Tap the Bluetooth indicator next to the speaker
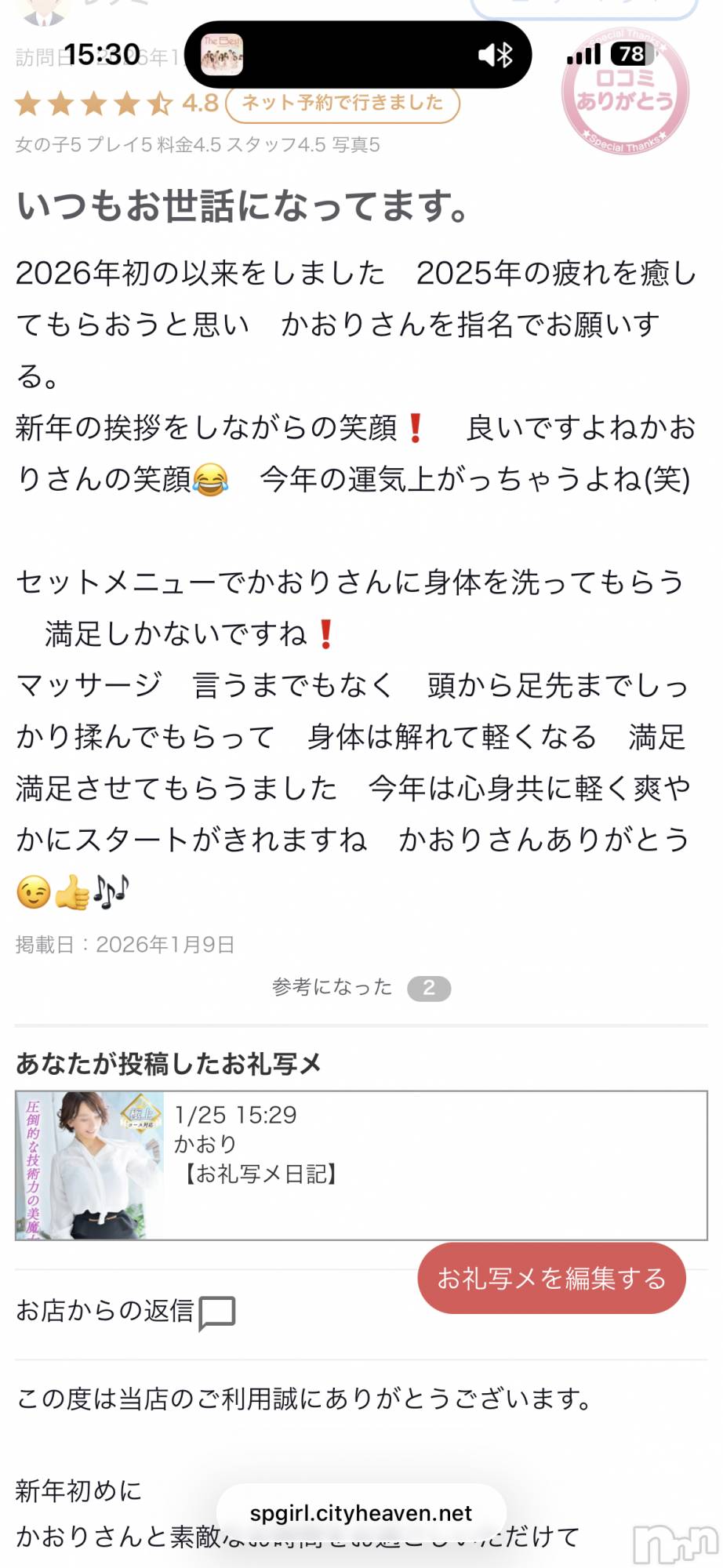Screen dimensions: 723x1568 point(505,53)
